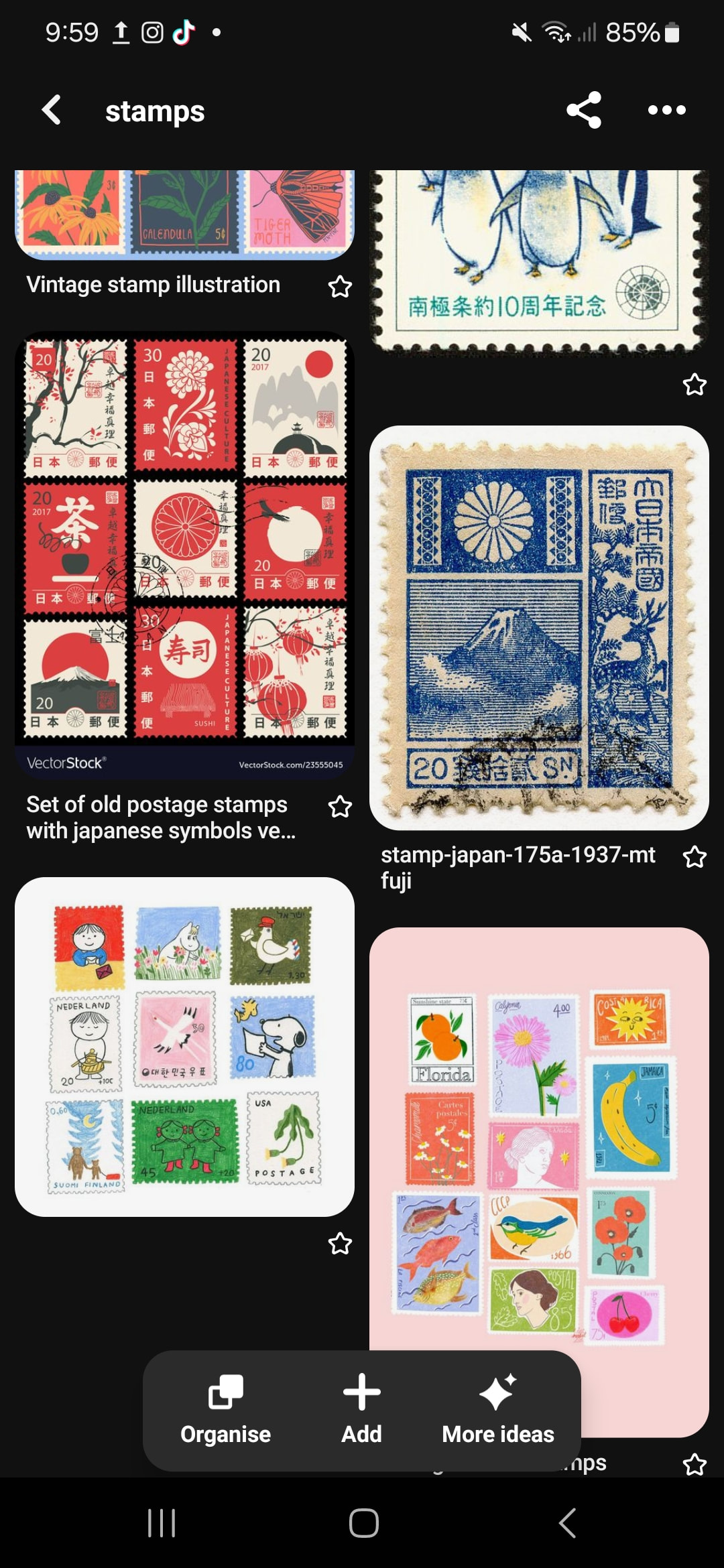Go back from the stamps board
The image size is (724, 1568).
click(52, 111)
